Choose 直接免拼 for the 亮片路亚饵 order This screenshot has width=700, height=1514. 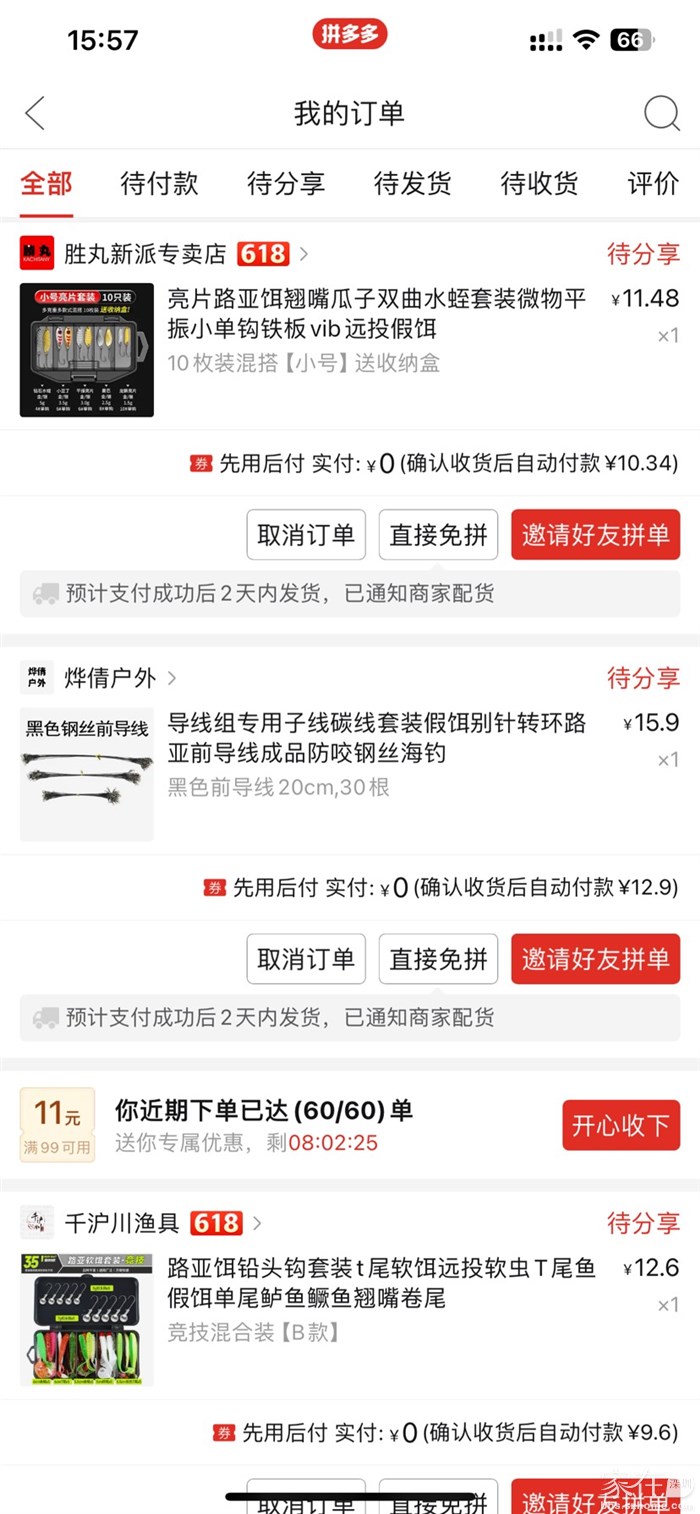(x=438, y=535)
